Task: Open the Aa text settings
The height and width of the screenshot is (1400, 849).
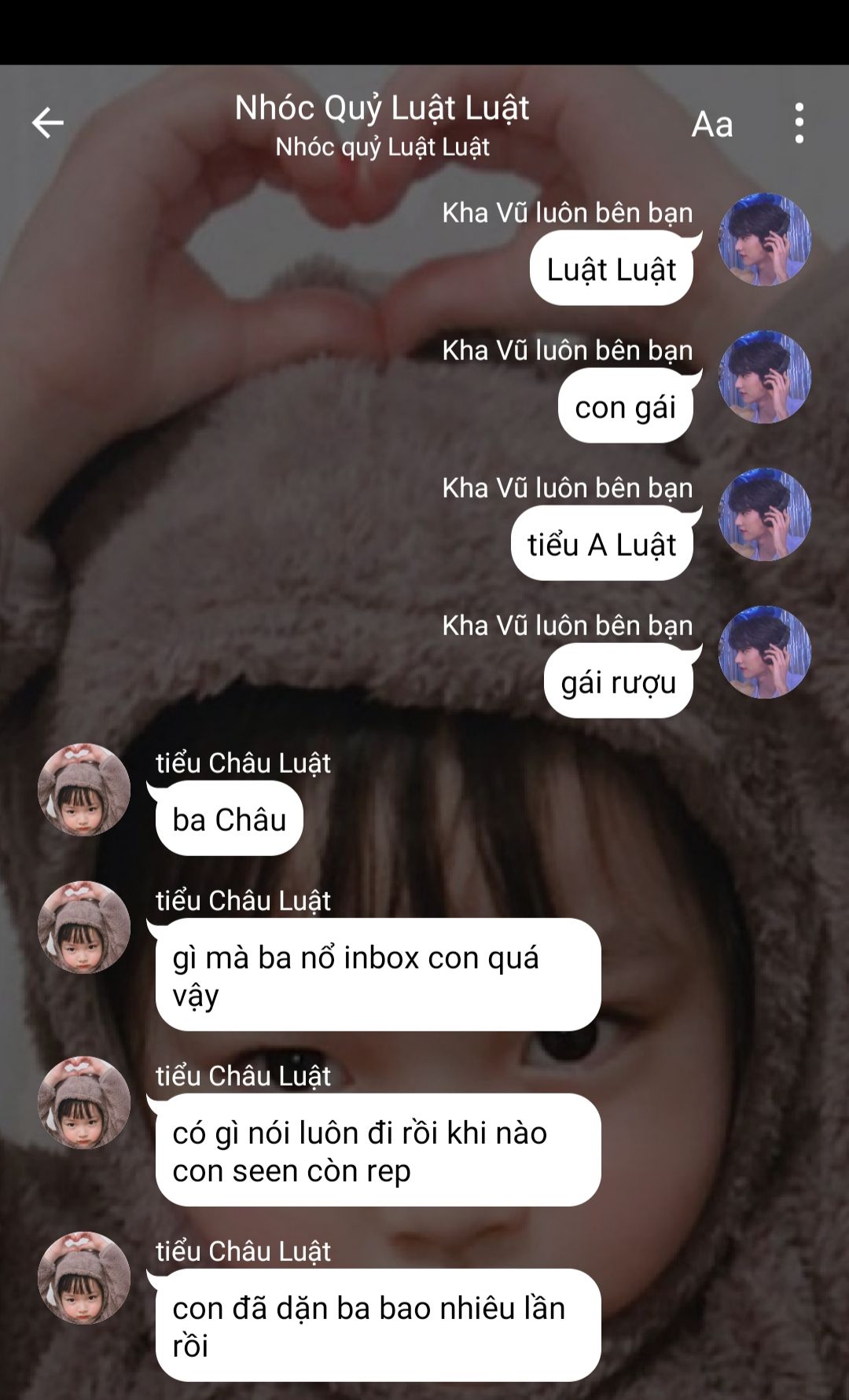Action: coord(712,124)
